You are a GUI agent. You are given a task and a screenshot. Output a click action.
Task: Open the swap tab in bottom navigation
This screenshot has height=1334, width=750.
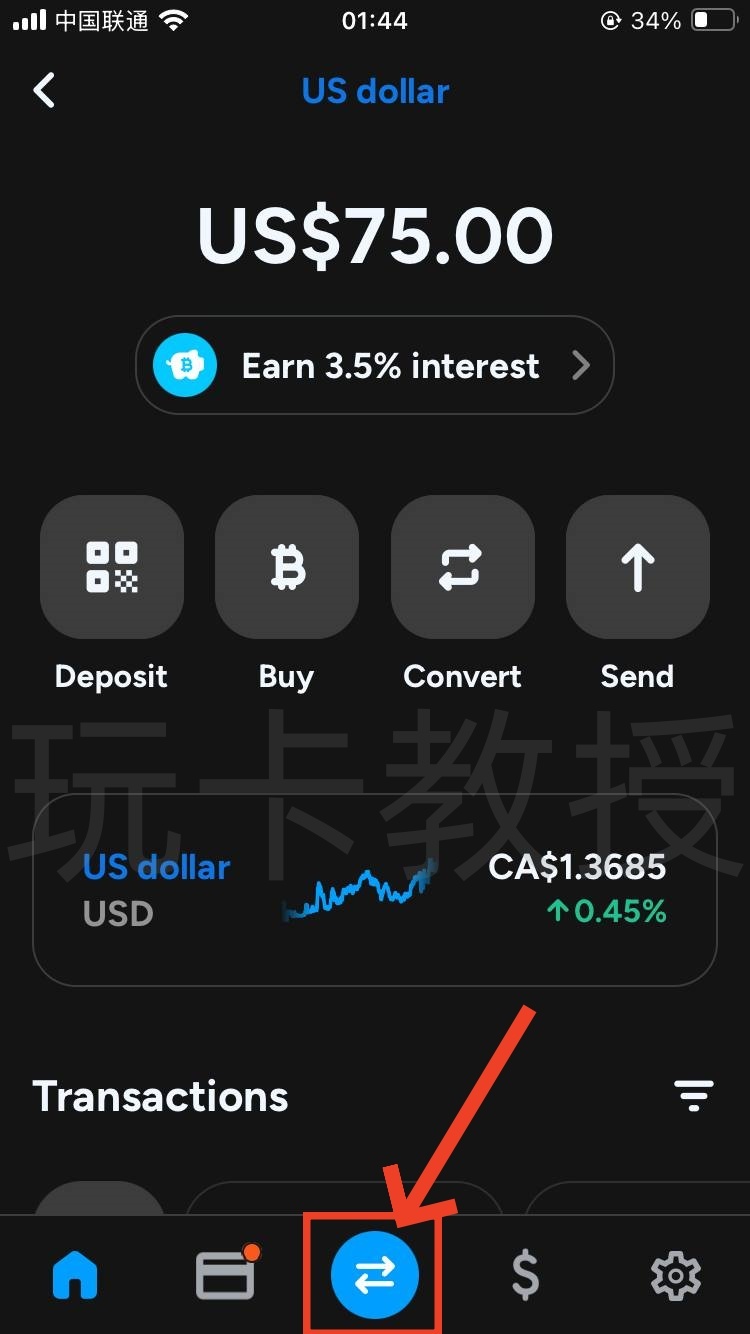(x=374, y=1274)
